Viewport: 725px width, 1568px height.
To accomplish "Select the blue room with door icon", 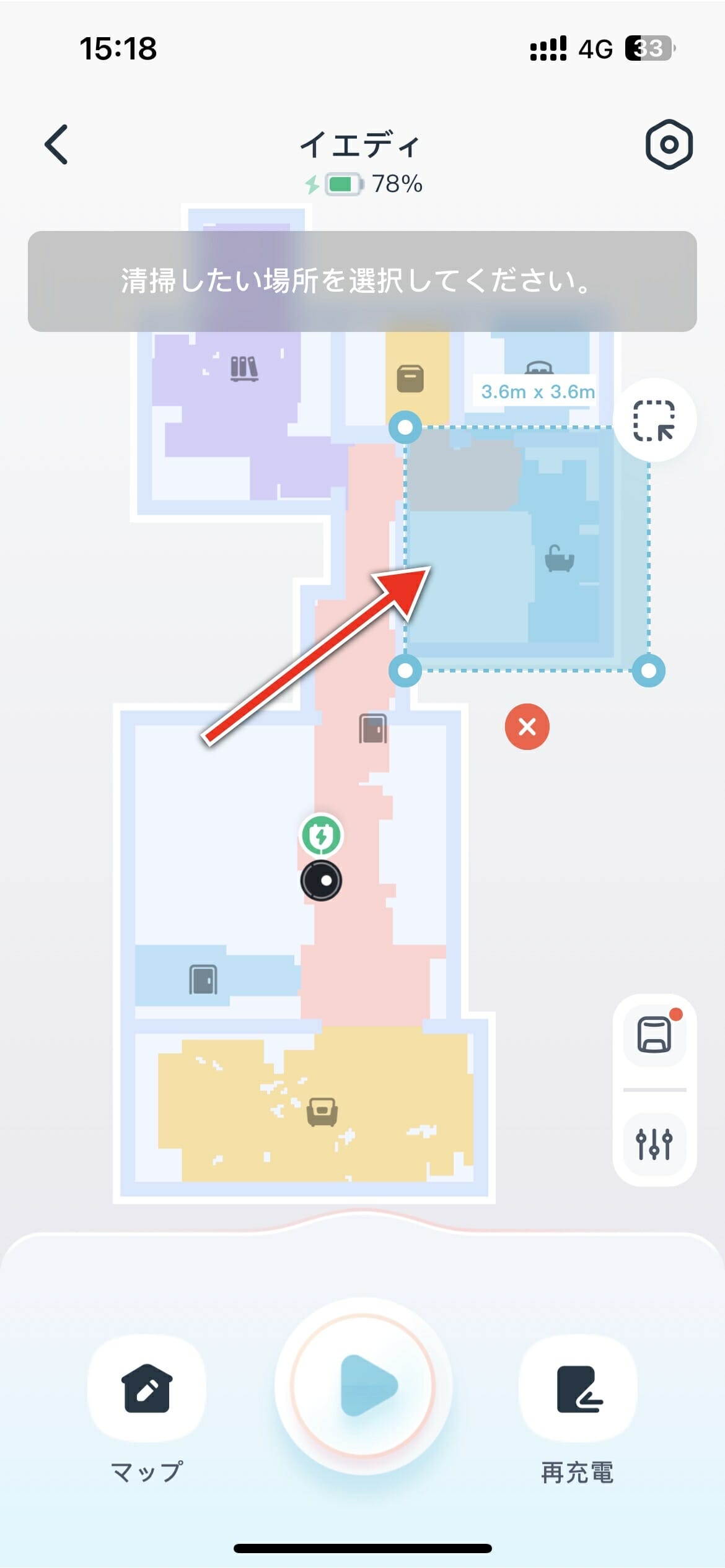I will coord(203,980).
